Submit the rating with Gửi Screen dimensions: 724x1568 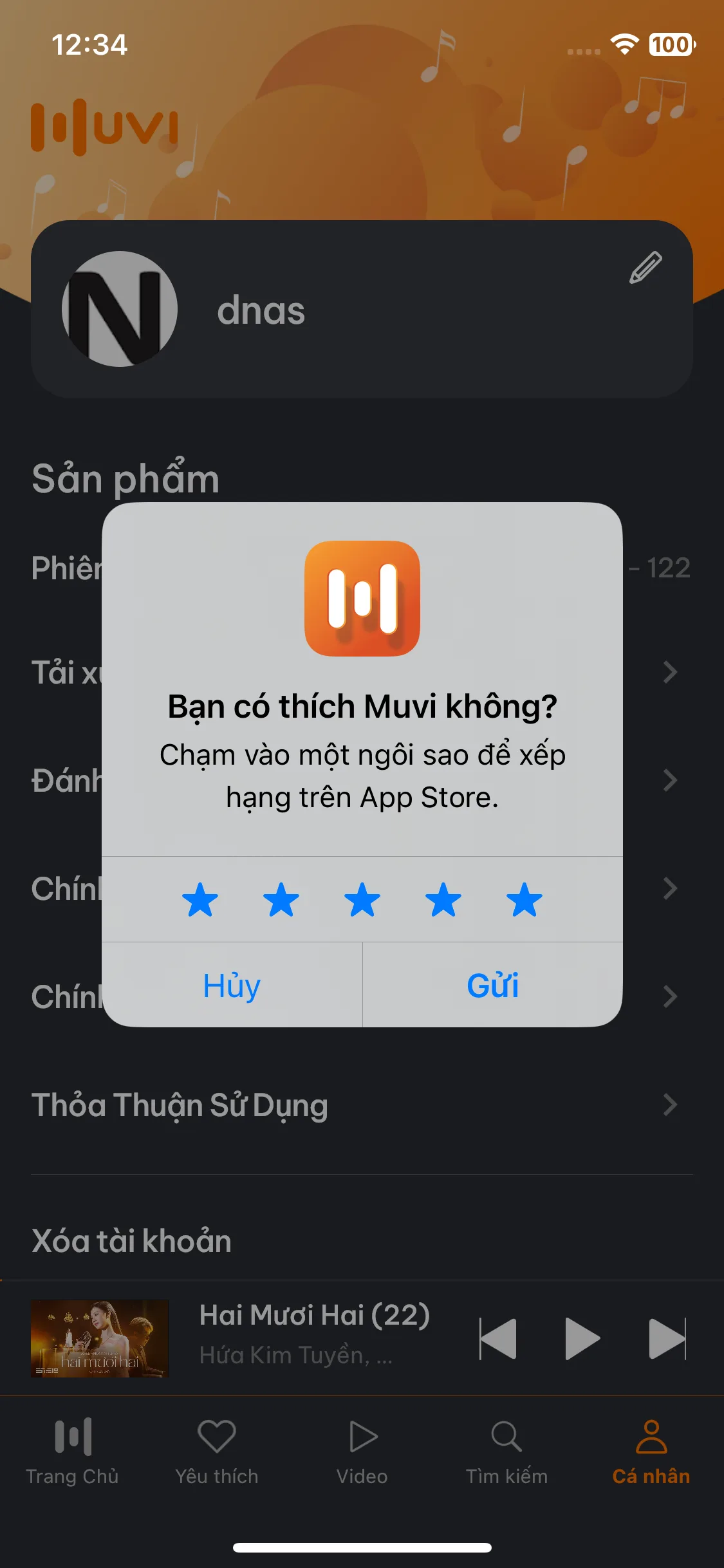tap(493, 985)
